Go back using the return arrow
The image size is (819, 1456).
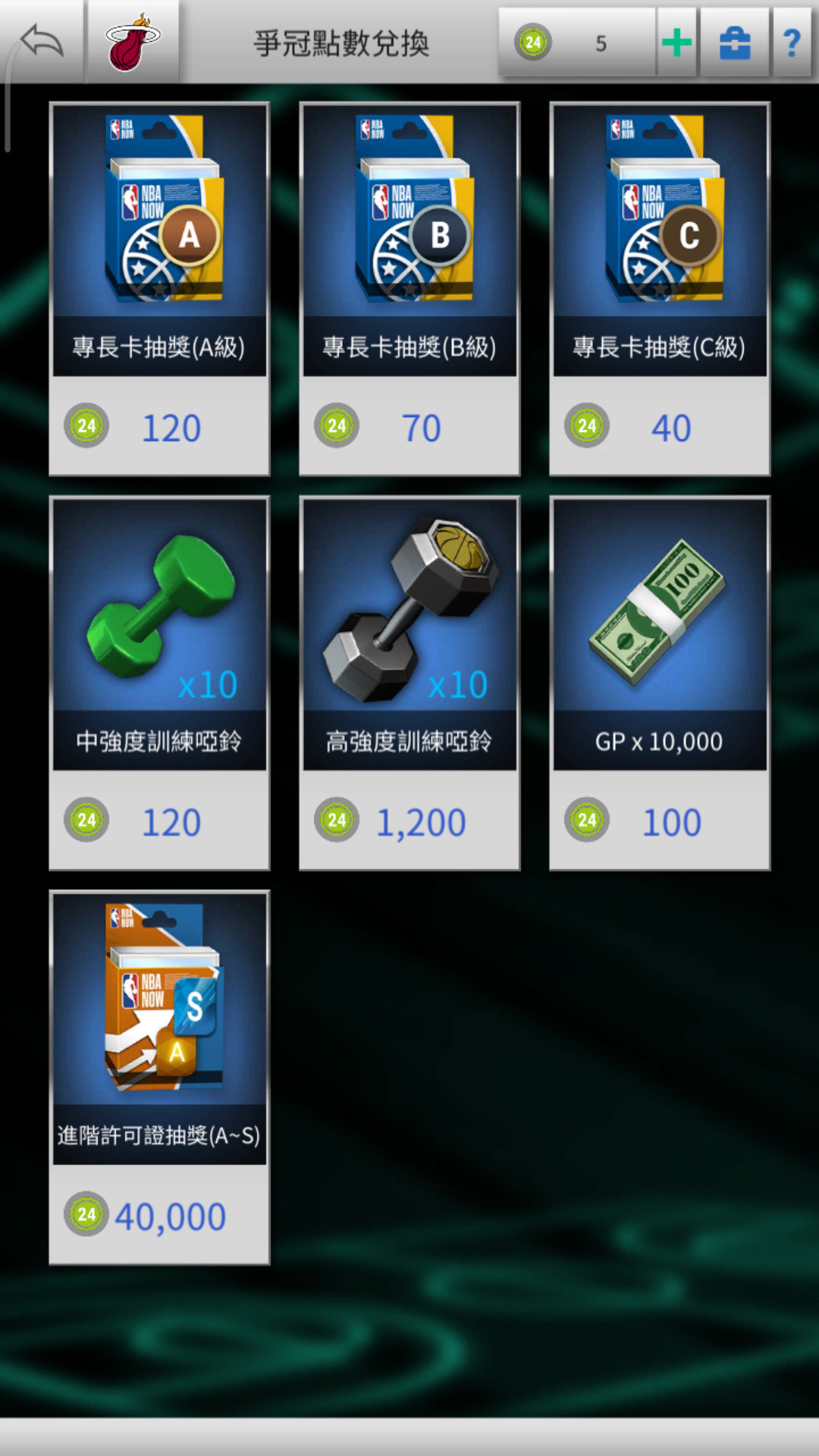click(x=42, y=42)
